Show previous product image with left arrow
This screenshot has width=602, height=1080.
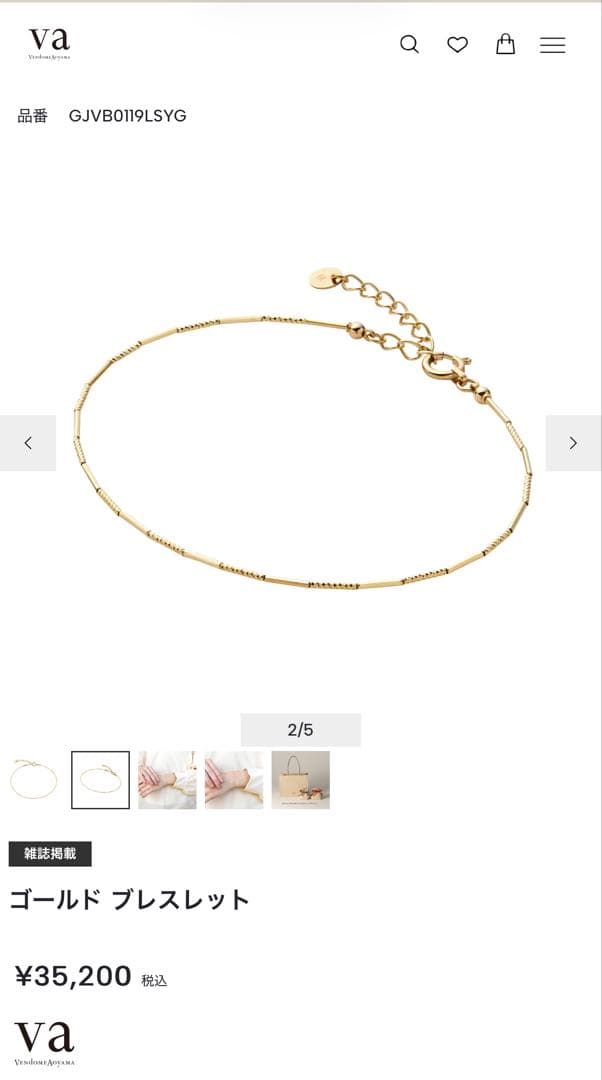click(28, 443)
